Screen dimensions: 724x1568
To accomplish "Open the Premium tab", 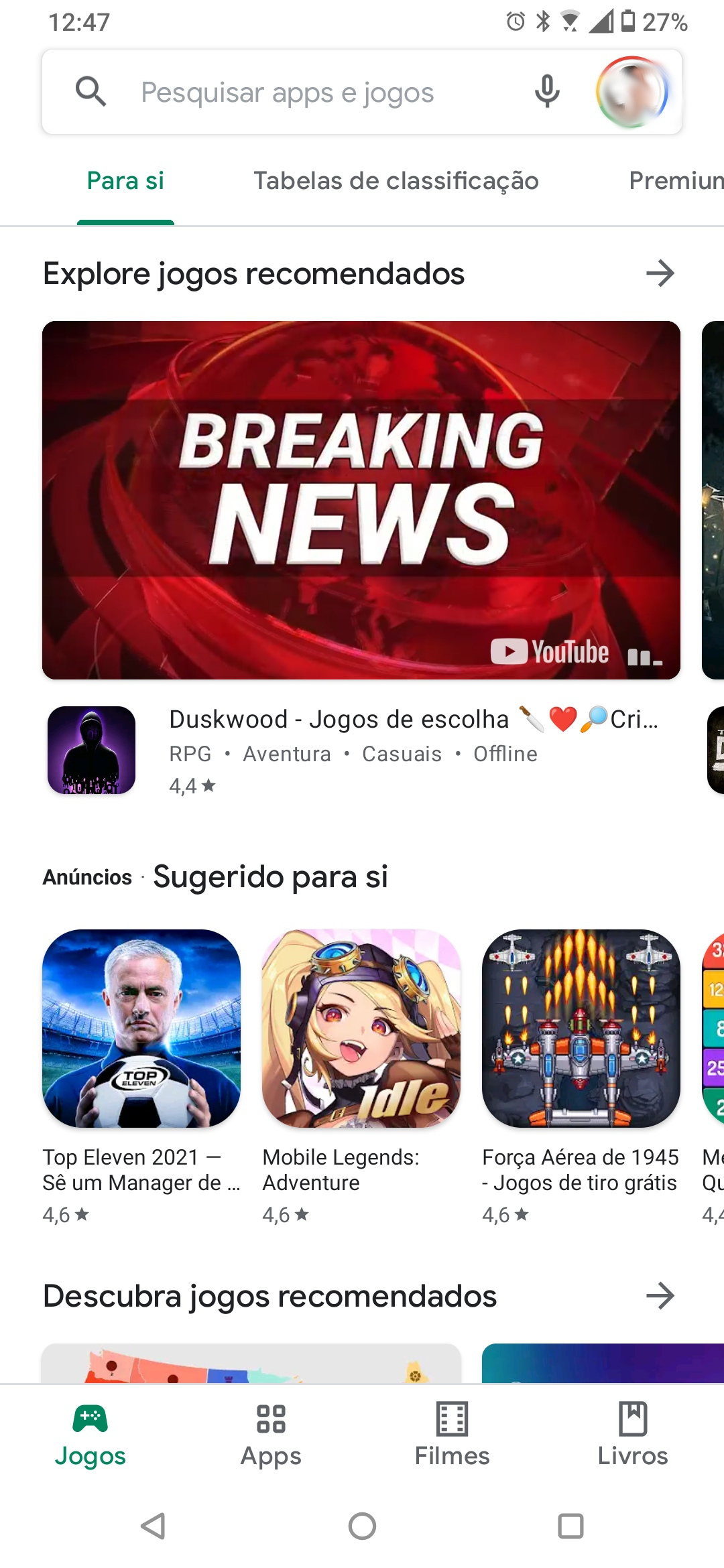I will pyautogui.click(x=676, y=181).
